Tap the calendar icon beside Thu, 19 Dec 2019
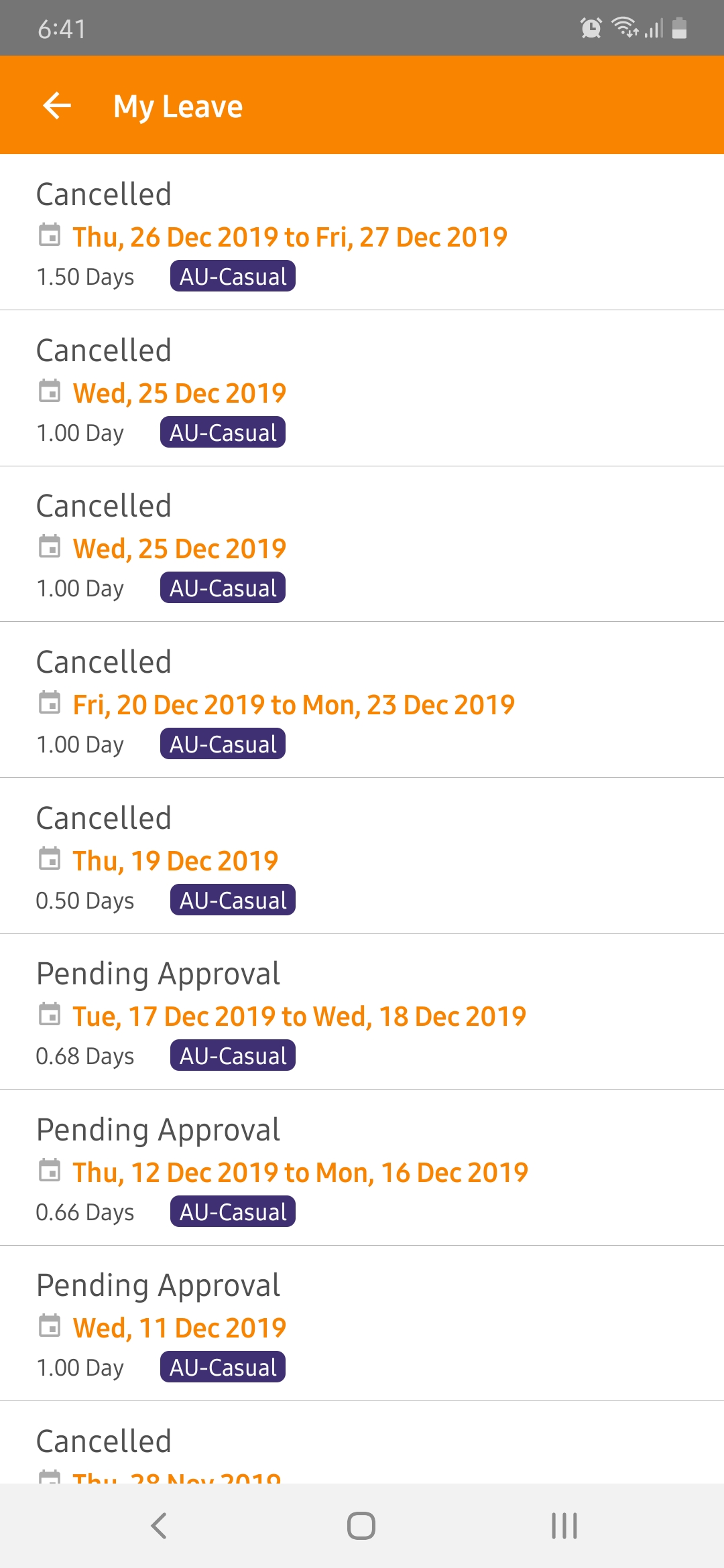 click(48, 860)
